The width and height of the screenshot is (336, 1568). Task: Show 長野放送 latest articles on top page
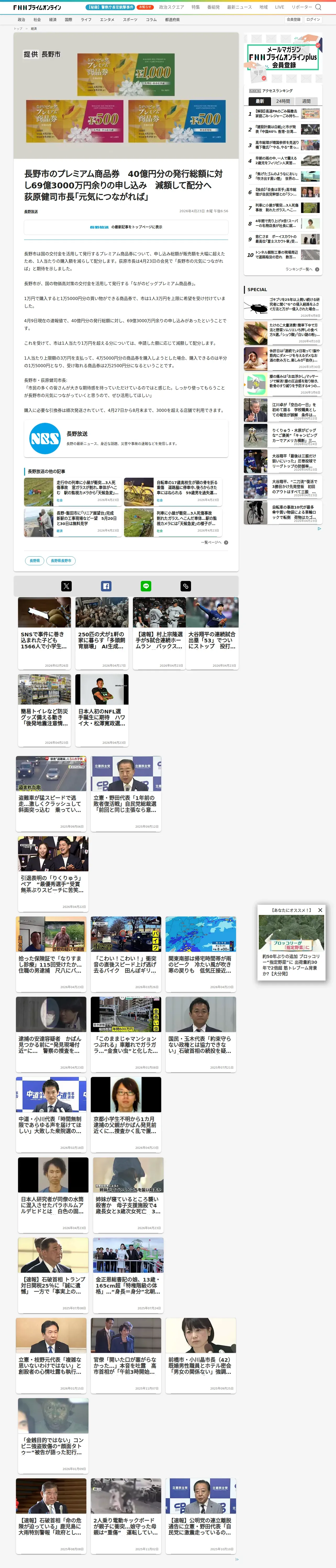(126, 227)
